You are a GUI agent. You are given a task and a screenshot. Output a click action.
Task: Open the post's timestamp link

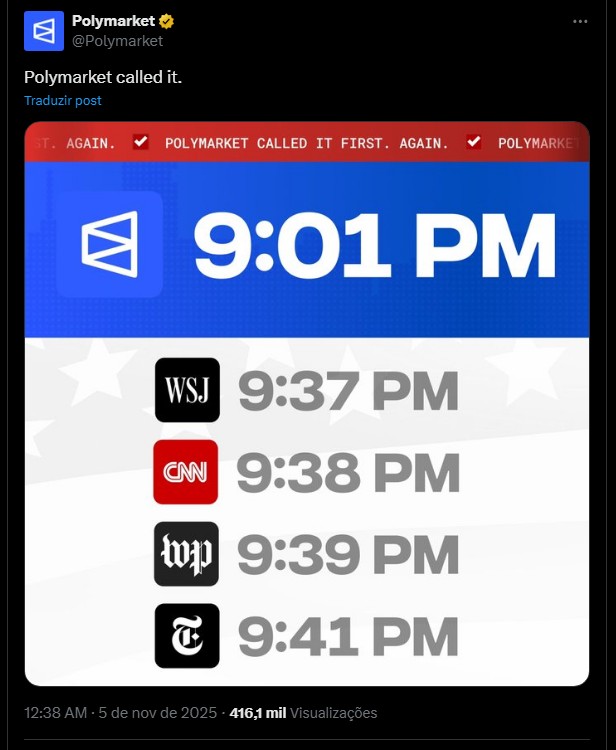pyautogui.click(x=120, y=713)
